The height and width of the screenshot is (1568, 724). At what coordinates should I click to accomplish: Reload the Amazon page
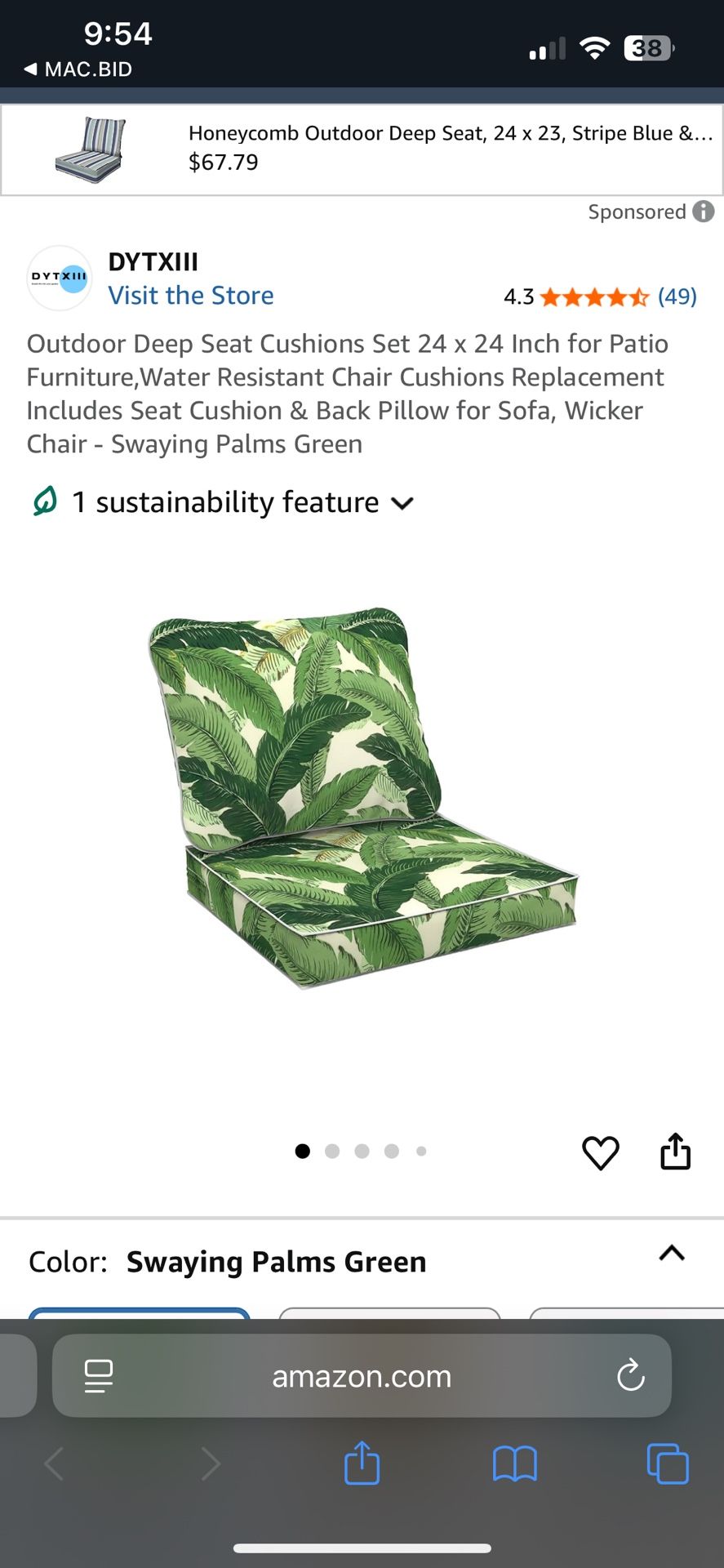pos(630,1376)
